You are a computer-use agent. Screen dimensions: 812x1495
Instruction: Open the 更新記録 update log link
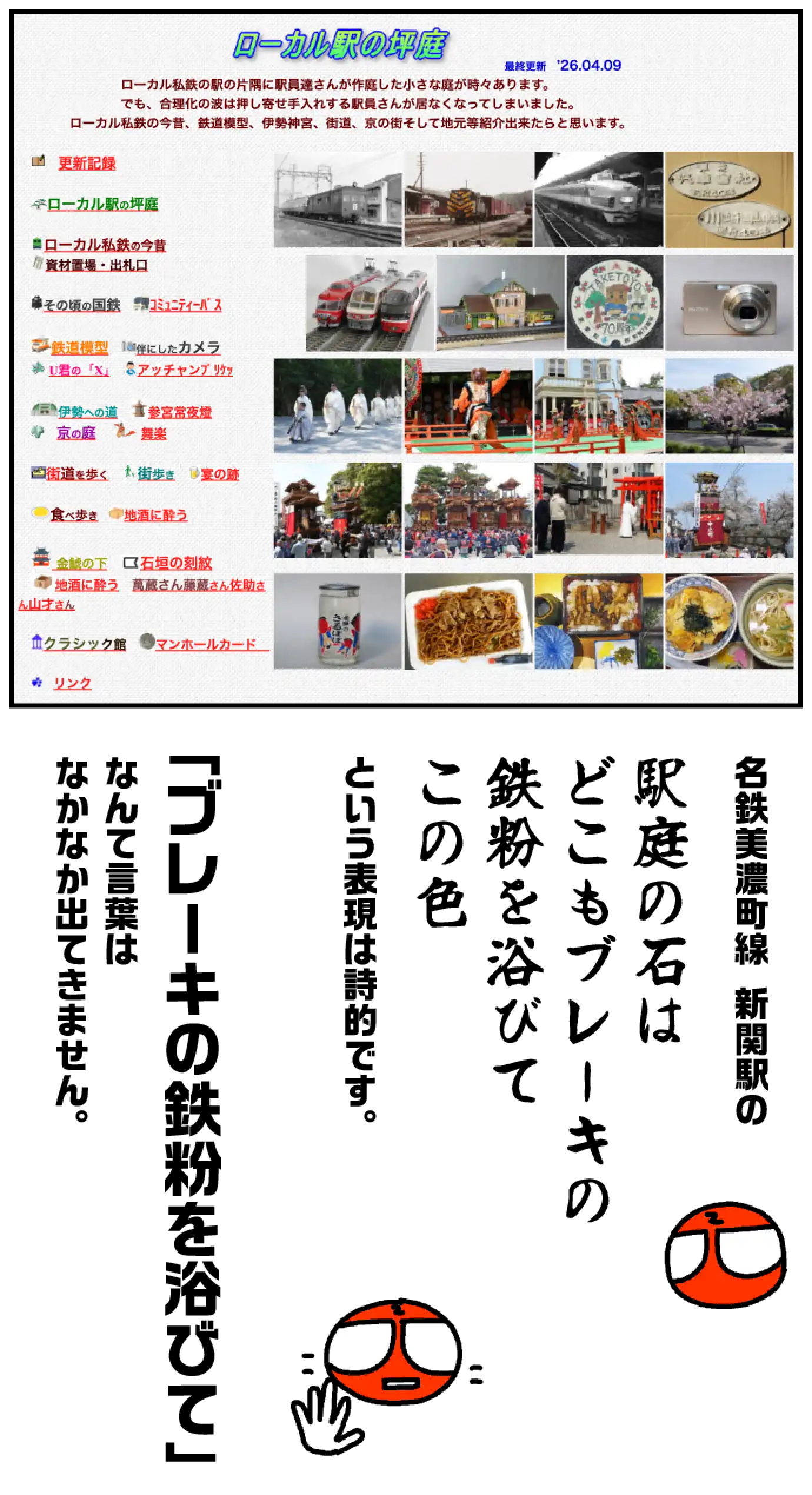click(x=87, y=164)
